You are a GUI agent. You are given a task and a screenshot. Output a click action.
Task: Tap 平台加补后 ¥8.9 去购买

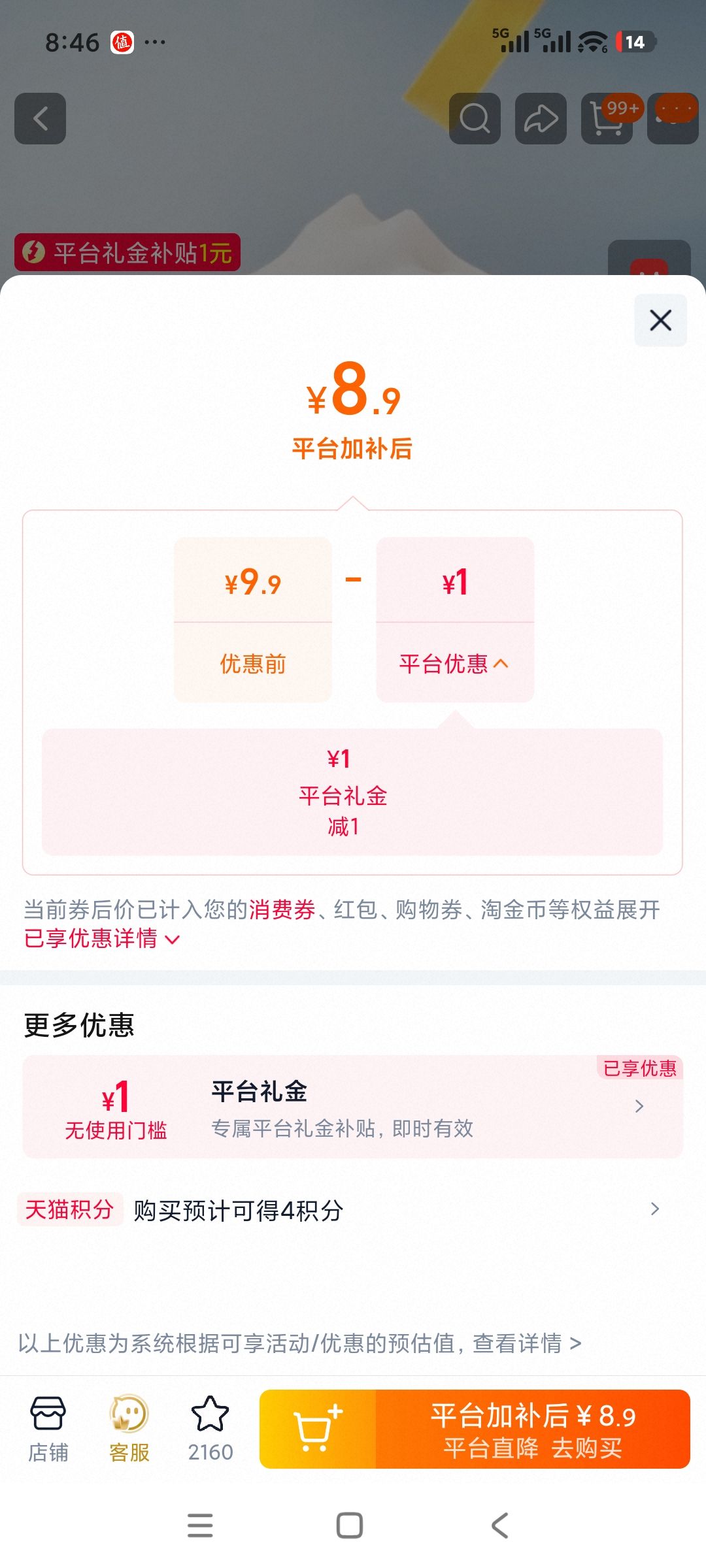click(533, 1429)
